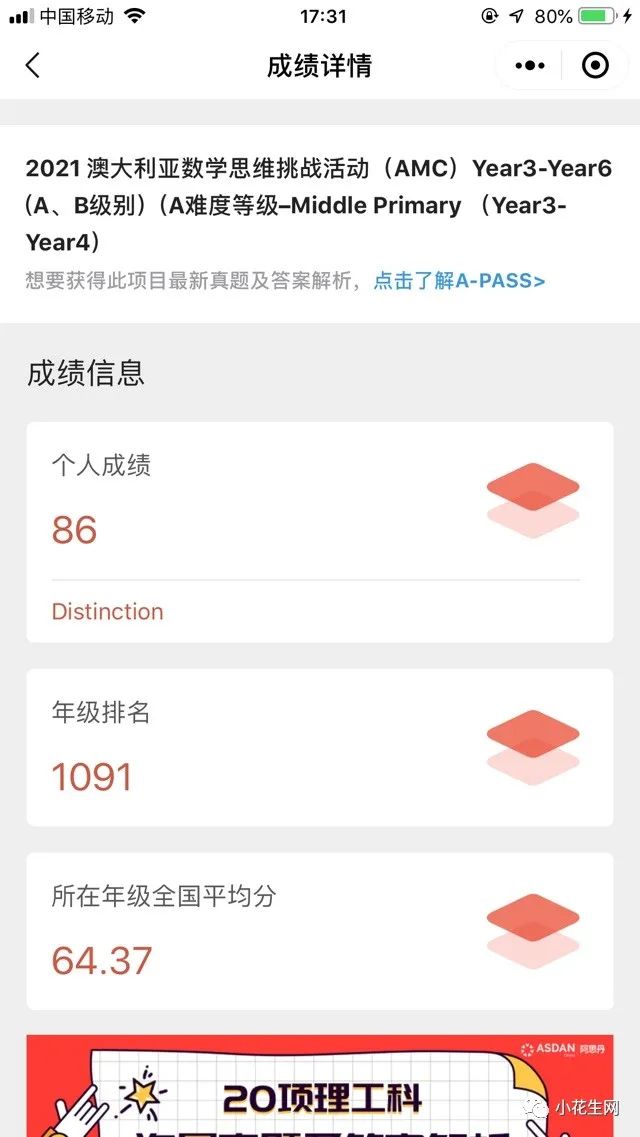This screenshot has width=640, height=1137.
Task: Open the 20项理工科 promotional banner
Action: pos(319,1090)
